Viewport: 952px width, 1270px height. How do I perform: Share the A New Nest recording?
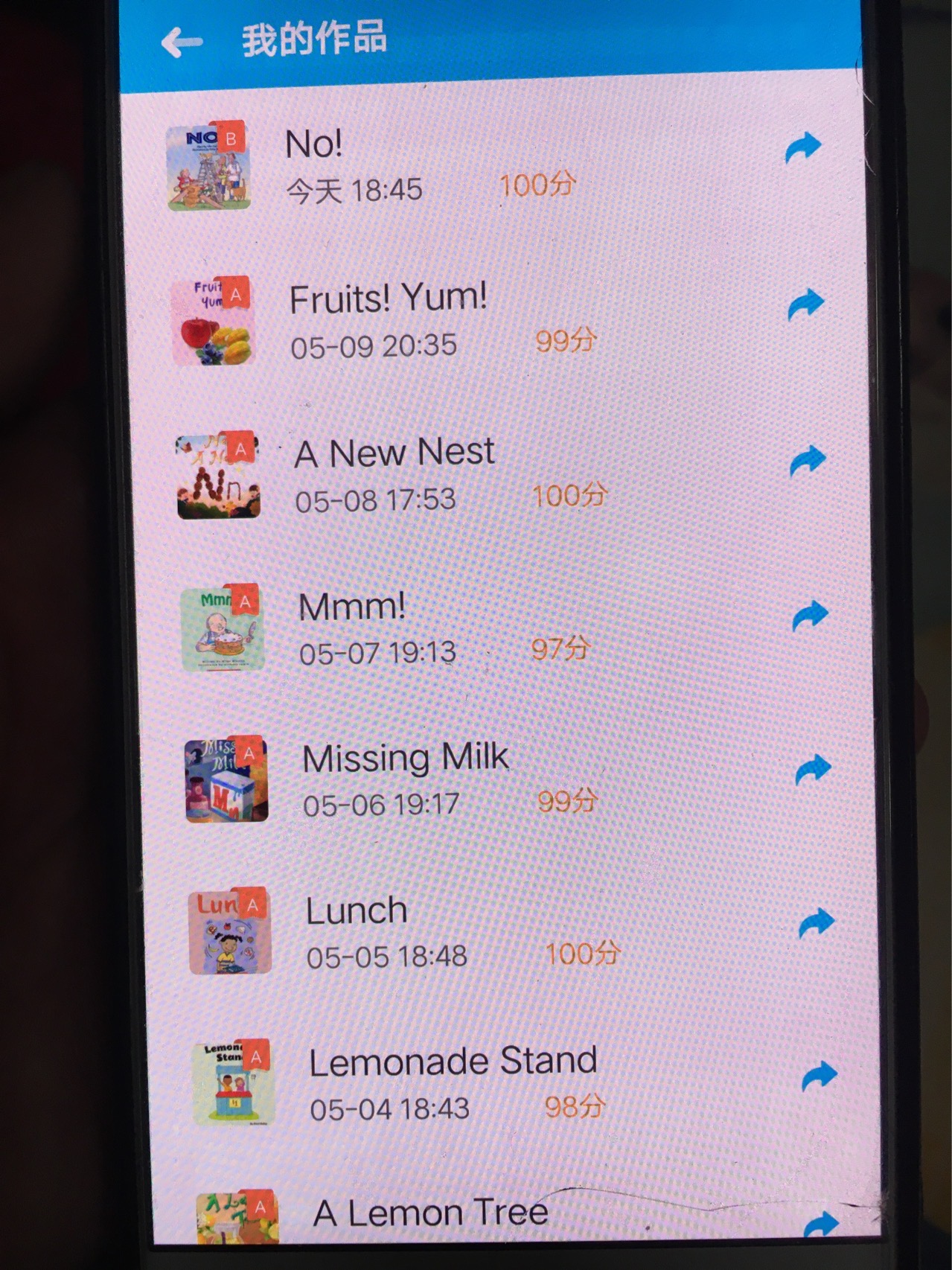pyautogui.click(x=808, y=461)
